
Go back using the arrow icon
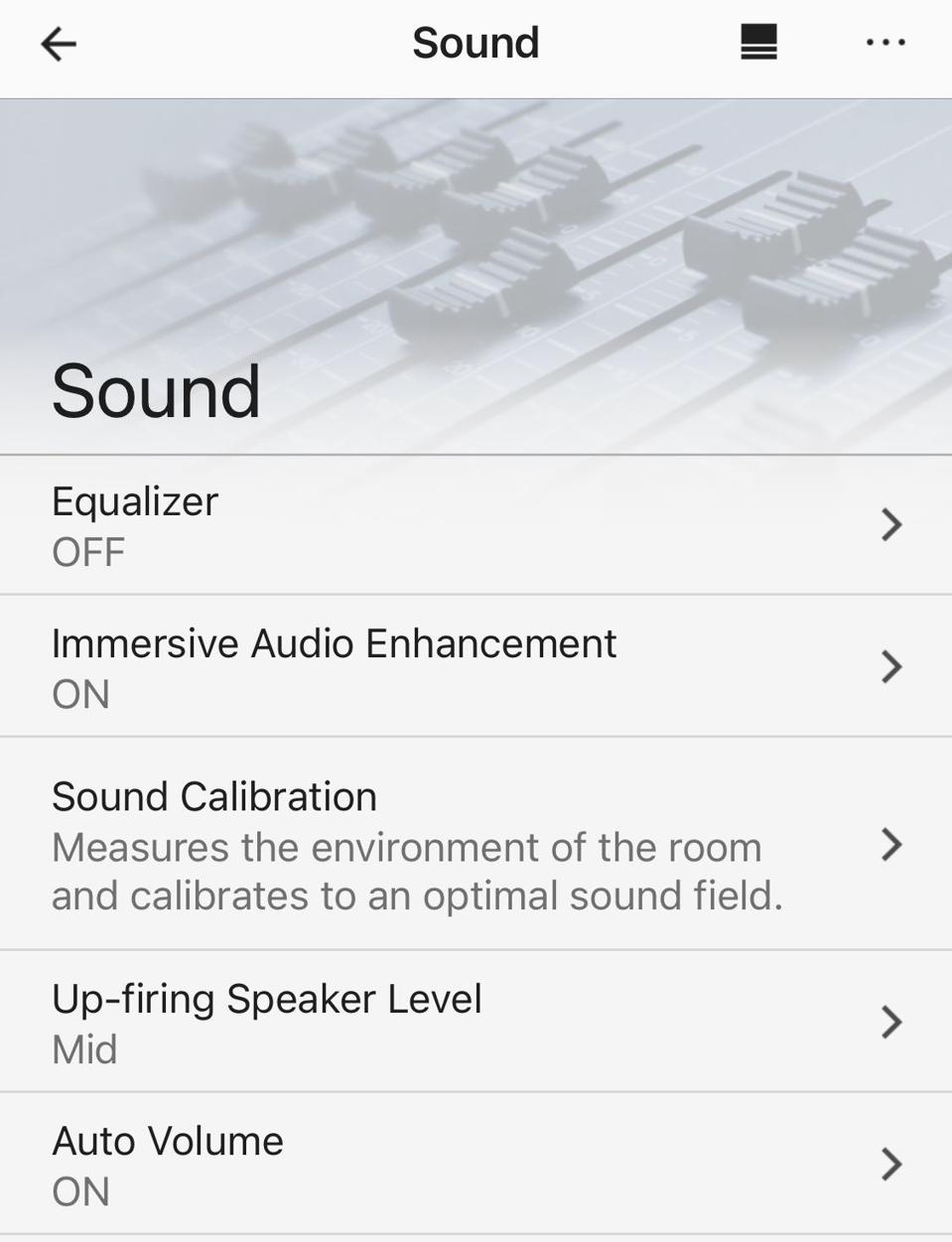[x=59, y=44]
